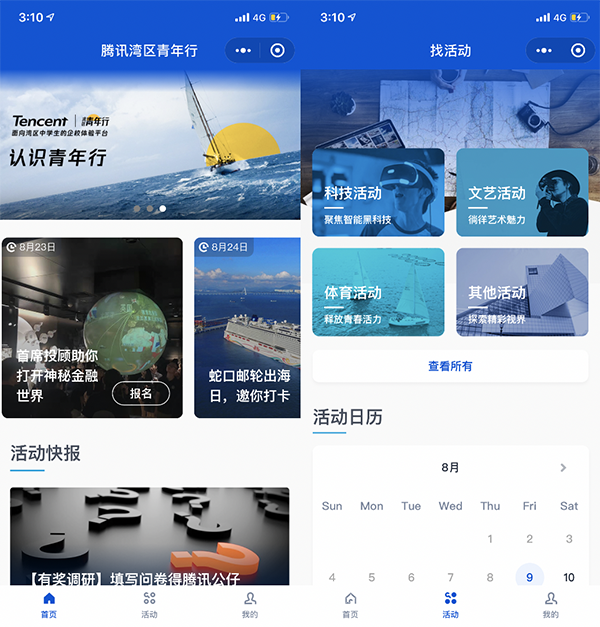
Task: Select date 9 in the calendar
Action: tap(529, 577)
